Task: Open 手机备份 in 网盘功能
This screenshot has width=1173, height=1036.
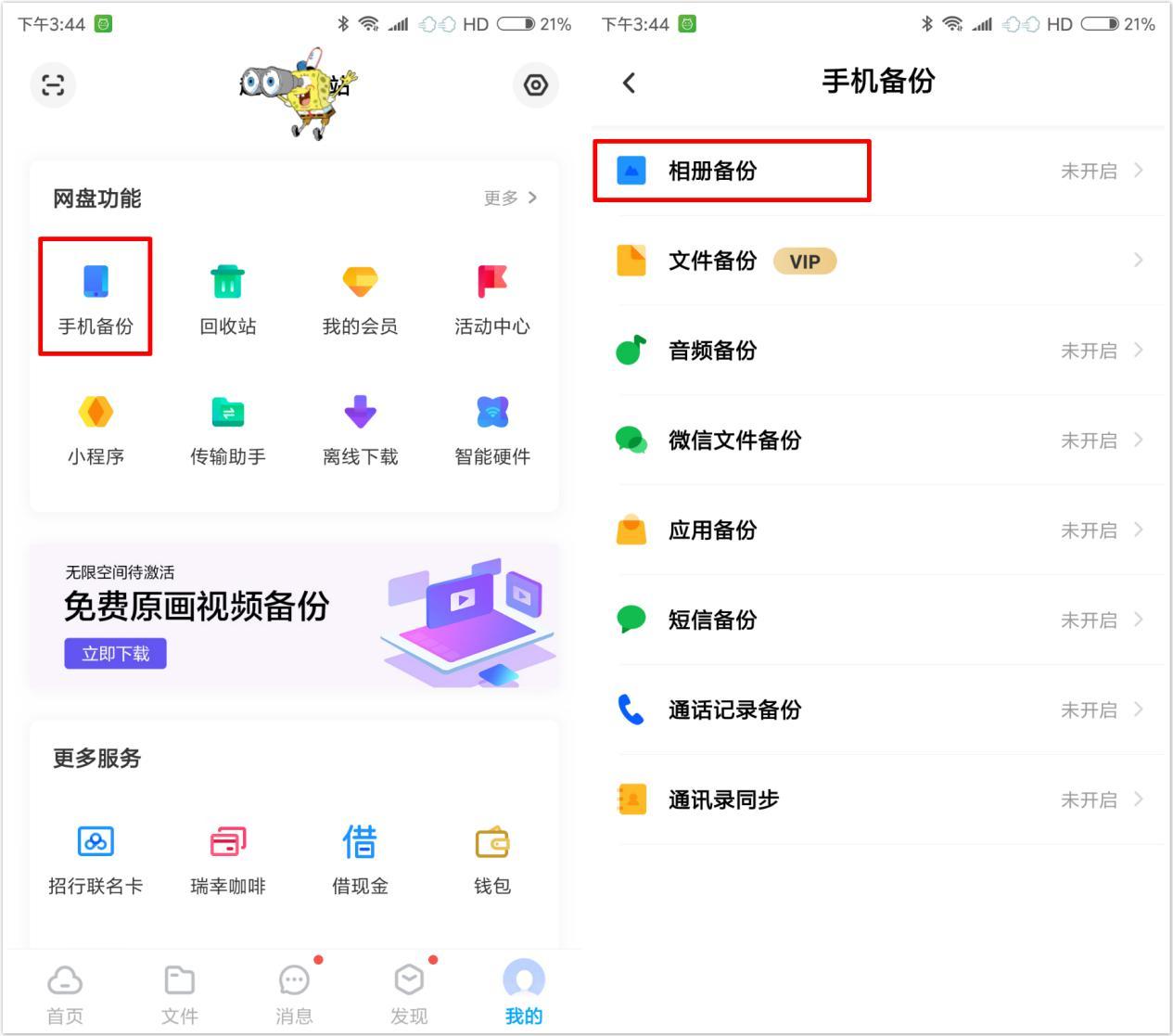Action: tap(96, 297)
